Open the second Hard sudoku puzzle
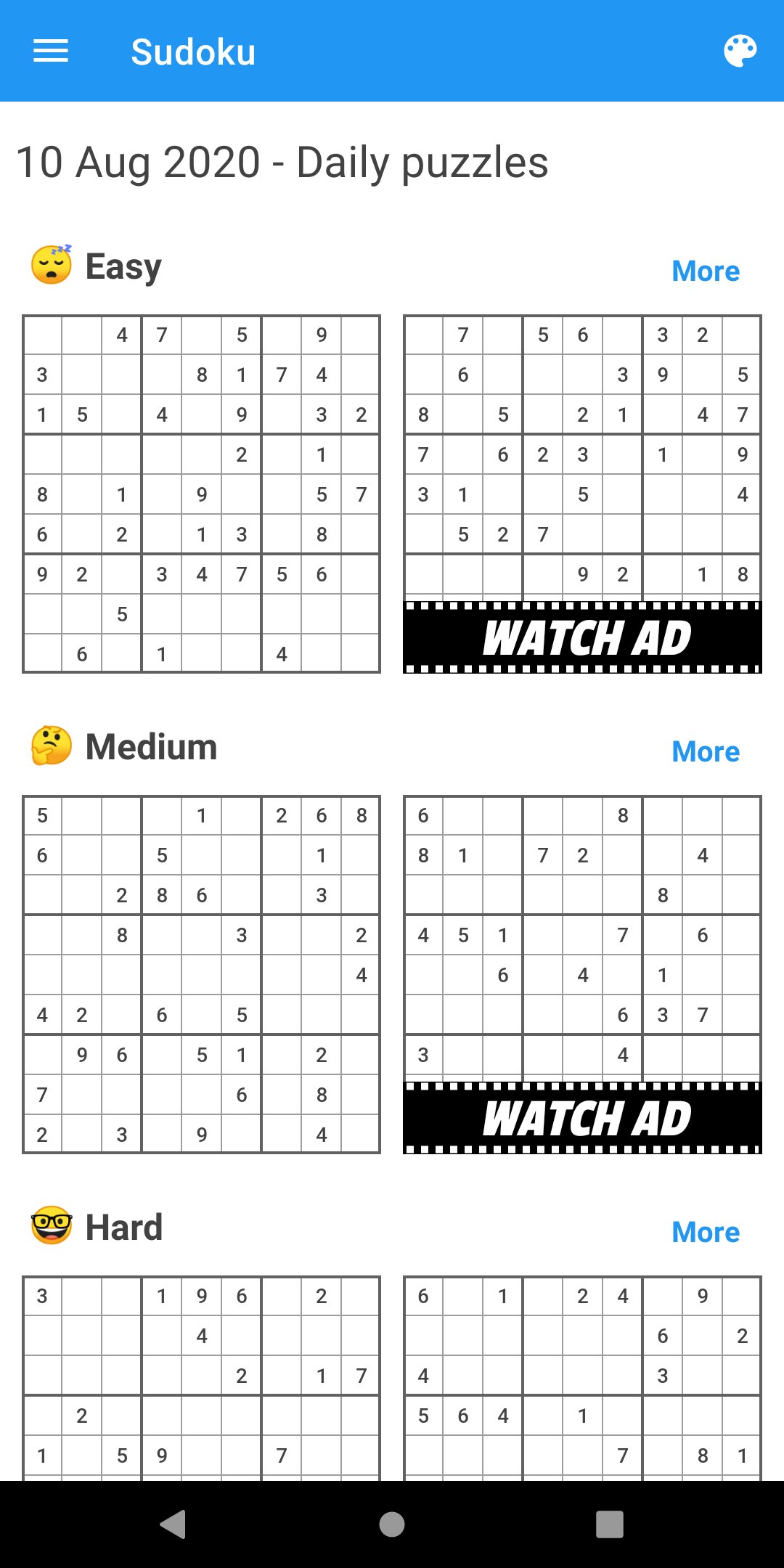 click(x=583, y=1378)
